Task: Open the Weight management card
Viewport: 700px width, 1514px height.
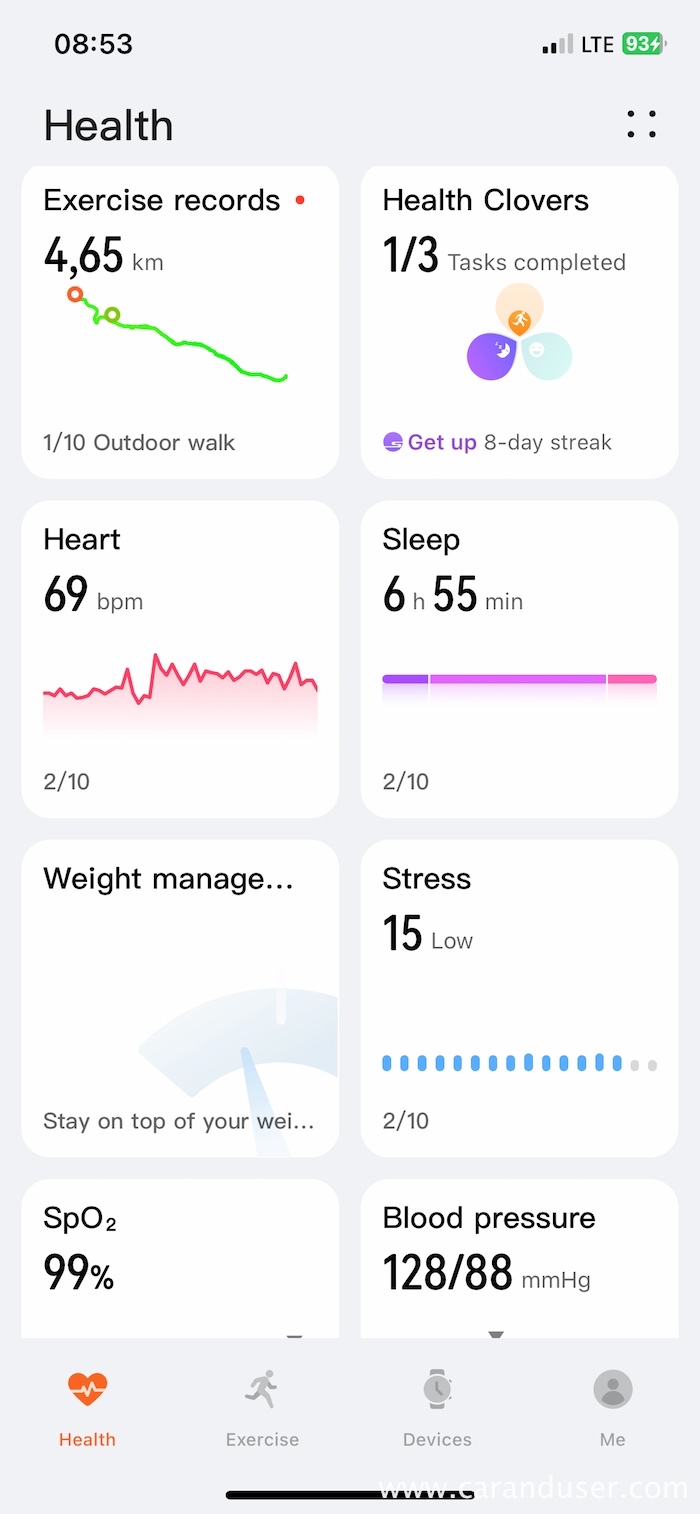Action: (180, 998)
